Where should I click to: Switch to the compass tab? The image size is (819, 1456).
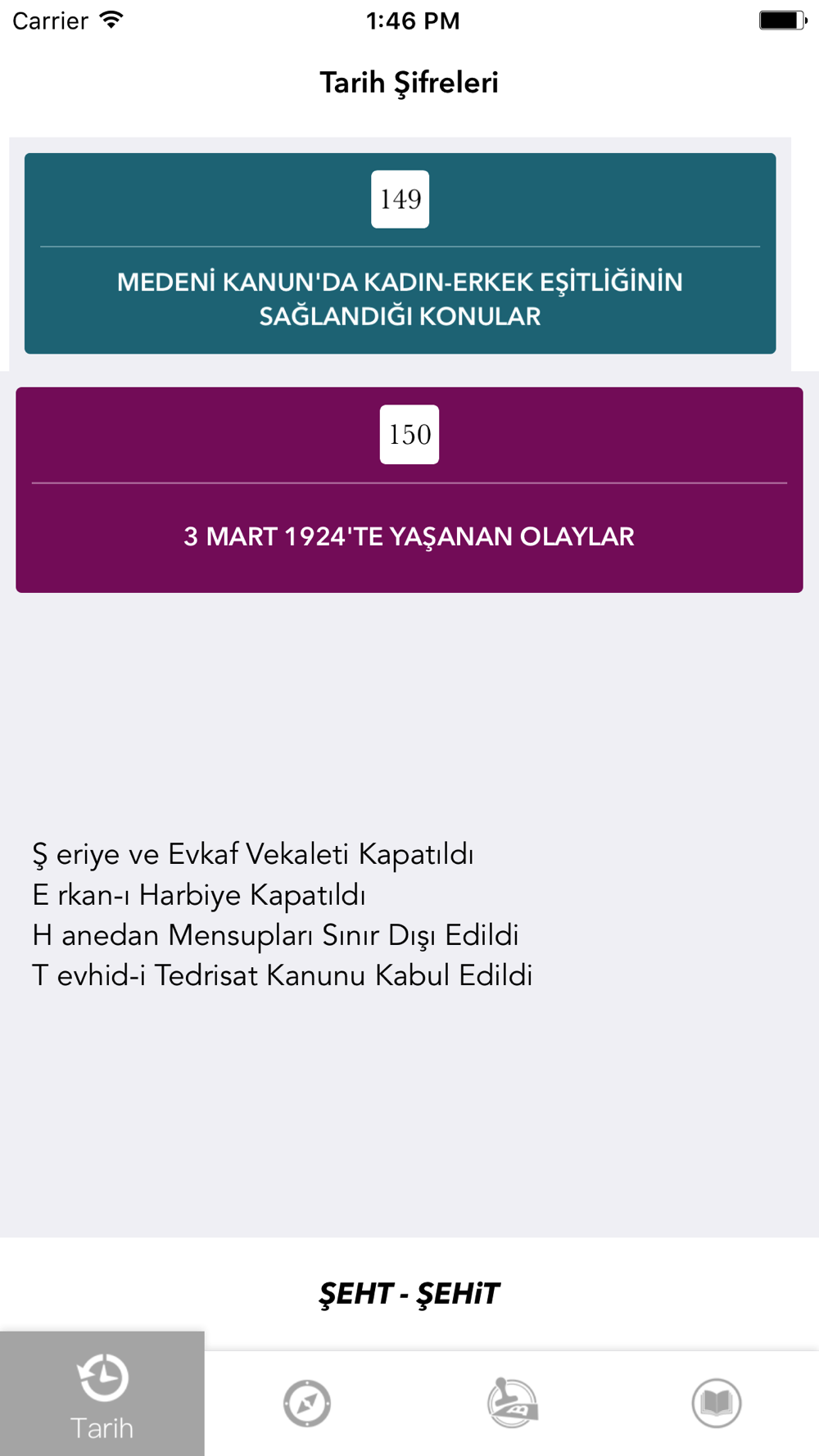click(307, 1403)
